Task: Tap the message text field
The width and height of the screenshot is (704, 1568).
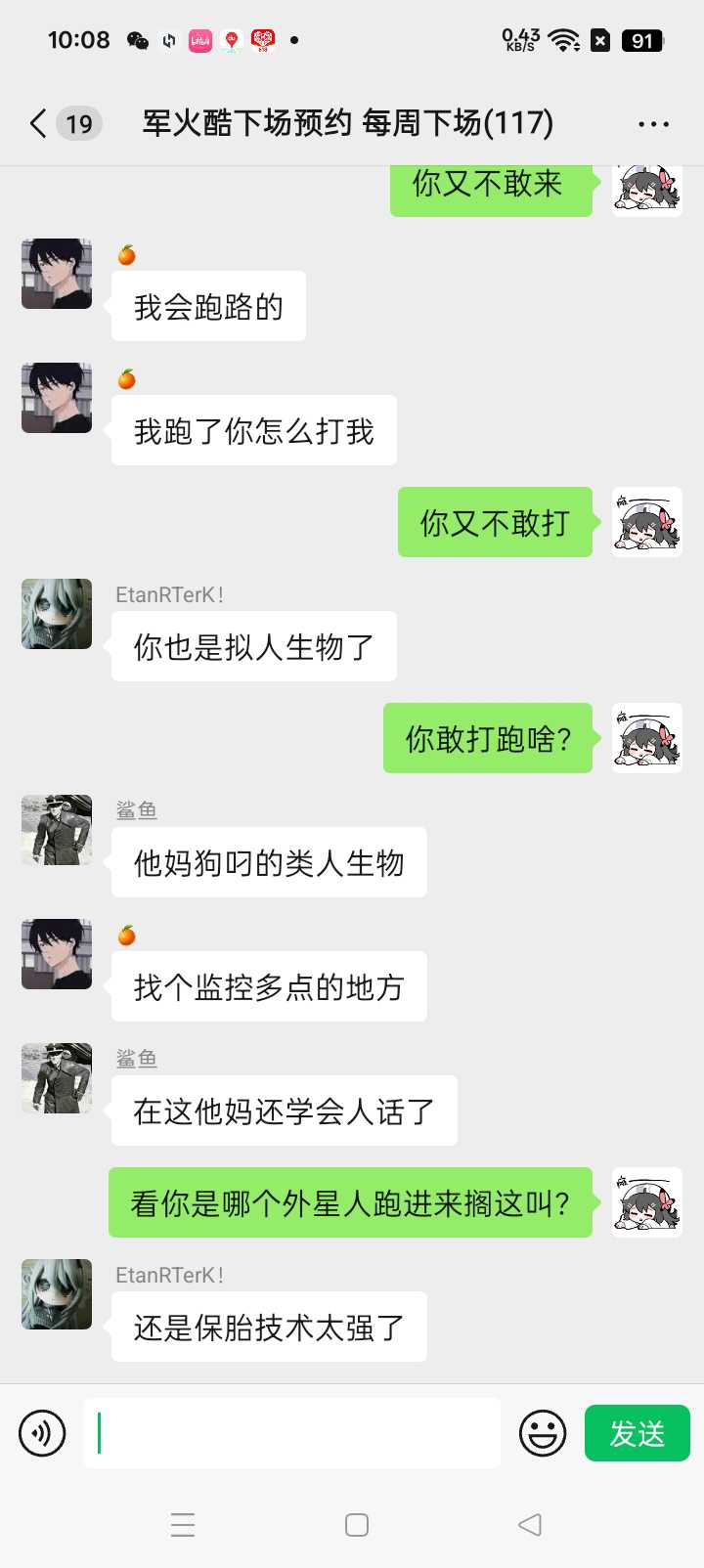Action: (291, 1433)
